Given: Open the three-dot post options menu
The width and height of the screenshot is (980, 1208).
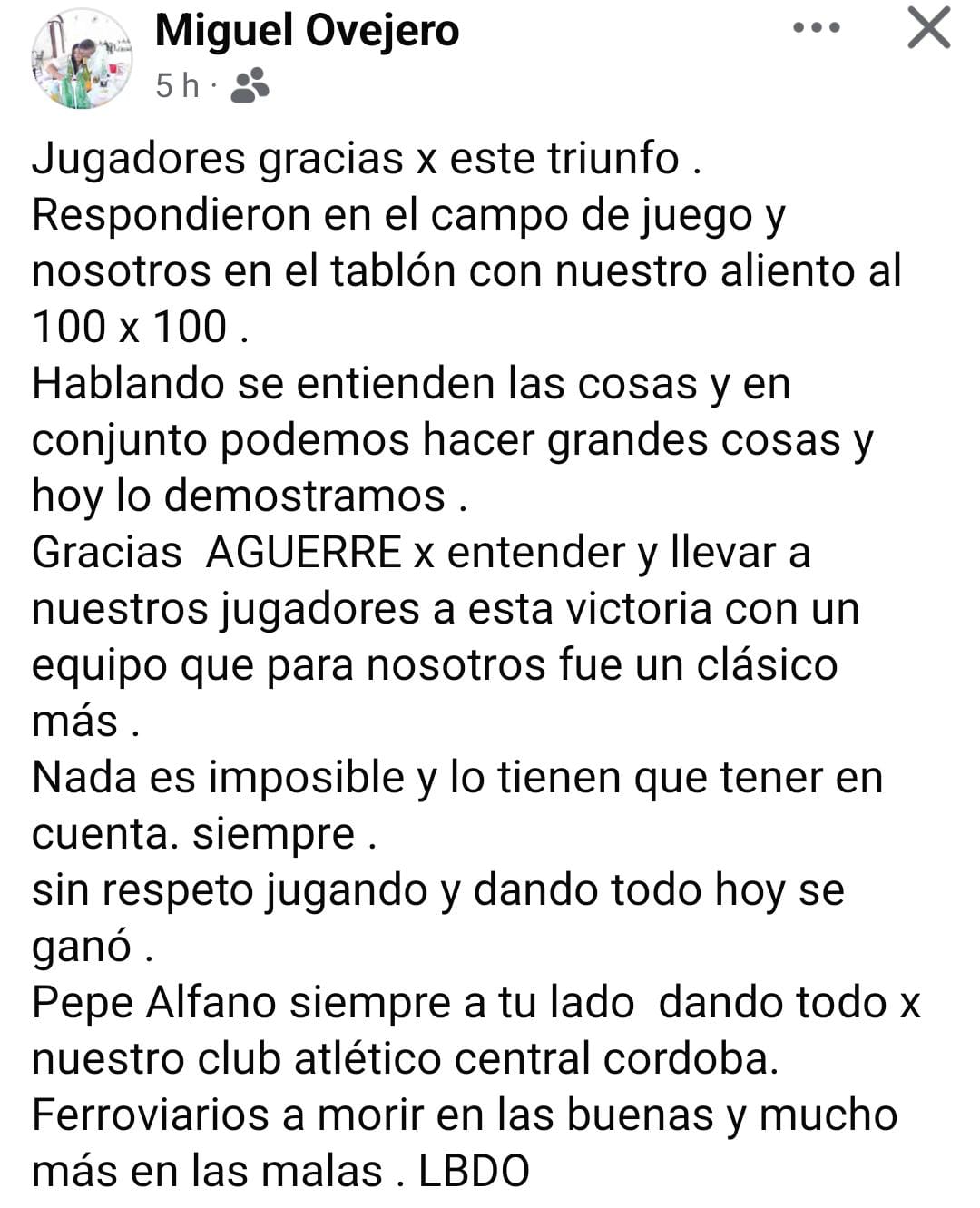Looking at the screenshot, I should pyautogui.click(x=816, y=28).
